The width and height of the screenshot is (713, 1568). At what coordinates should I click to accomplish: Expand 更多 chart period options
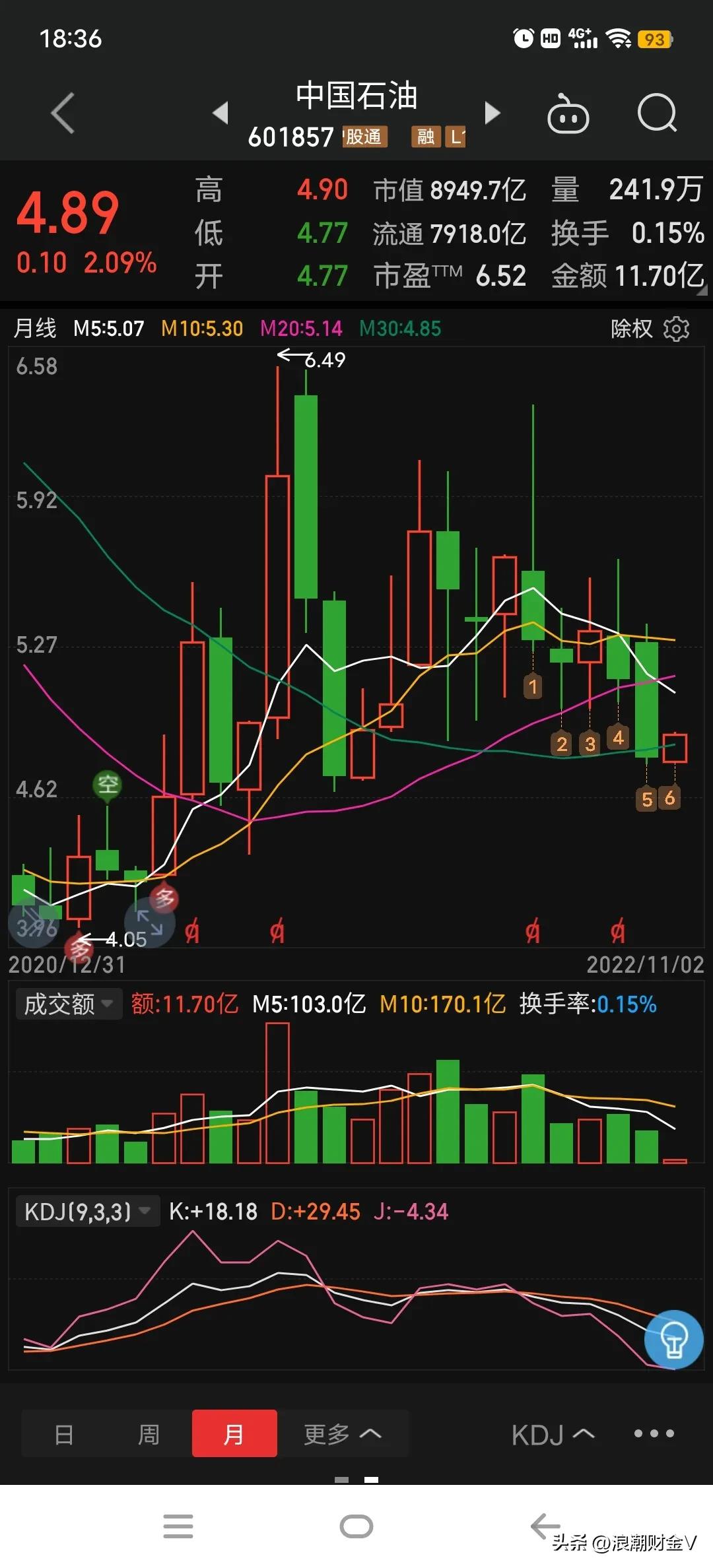point(342,1433)
